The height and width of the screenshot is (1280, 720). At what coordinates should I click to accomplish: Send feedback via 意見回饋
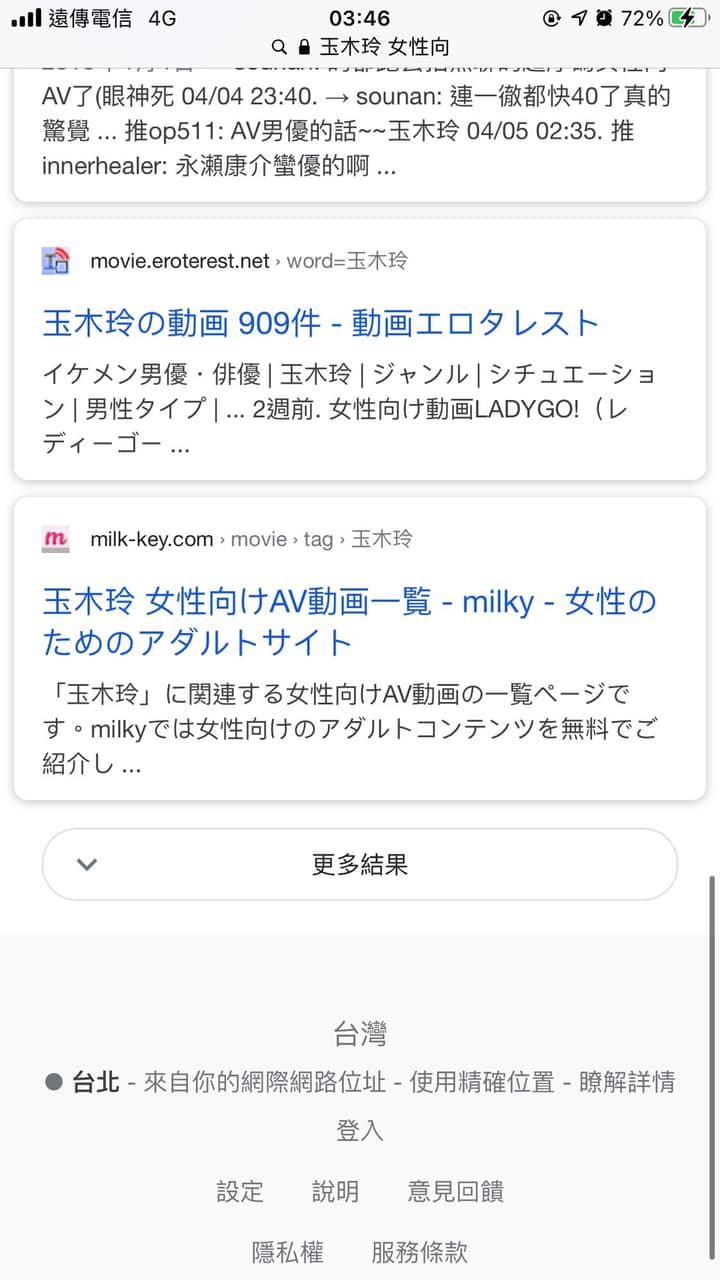pos(455,1191)
